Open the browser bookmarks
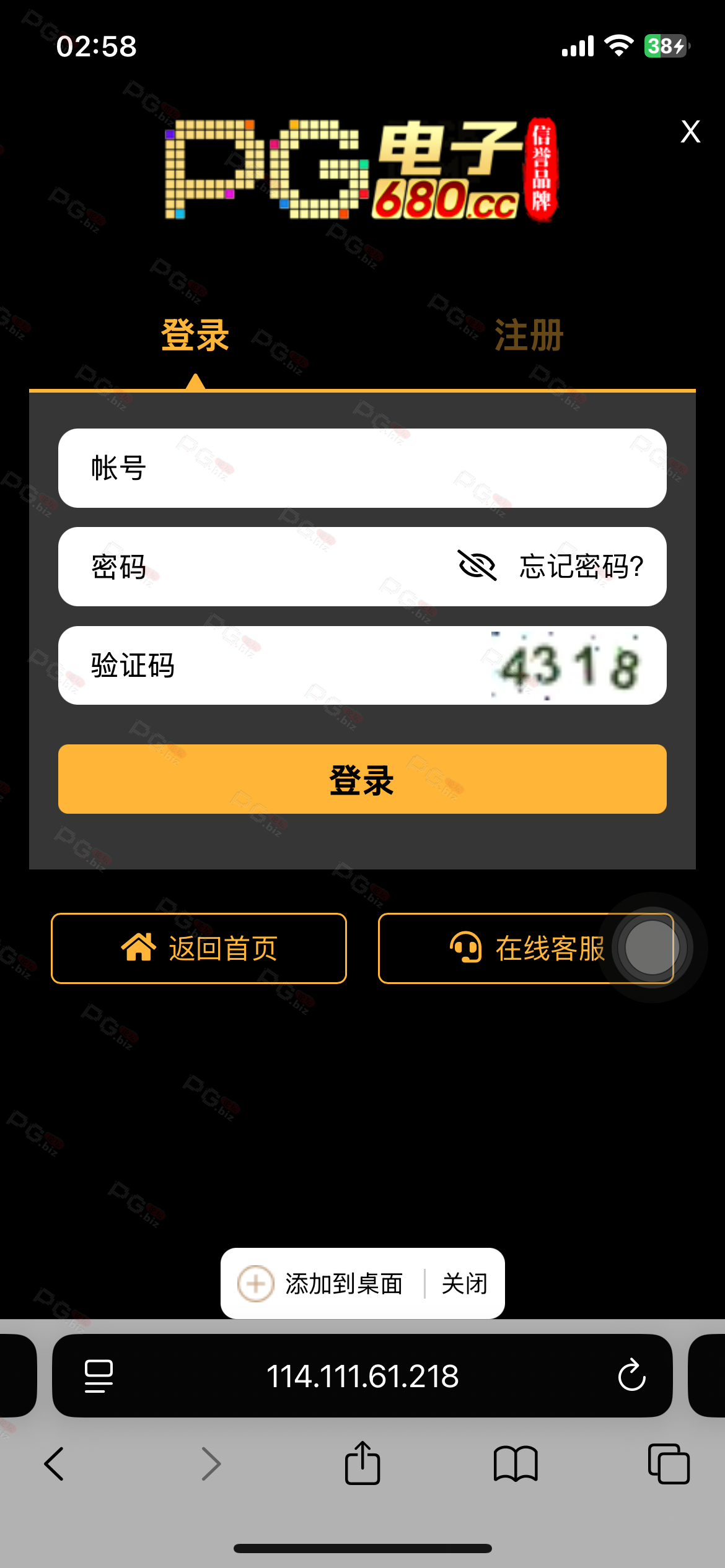The width and height of the screenshot is (725, 1568). 516,1464
